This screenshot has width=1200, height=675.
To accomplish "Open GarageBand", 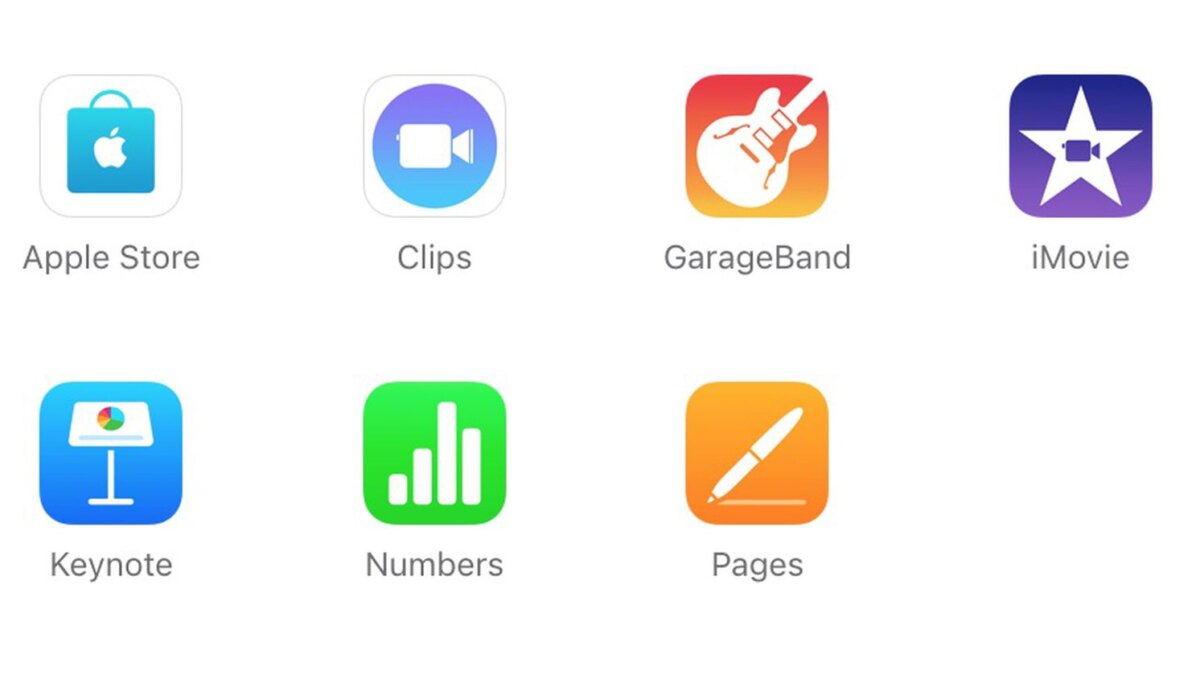I will click(757, 146).
